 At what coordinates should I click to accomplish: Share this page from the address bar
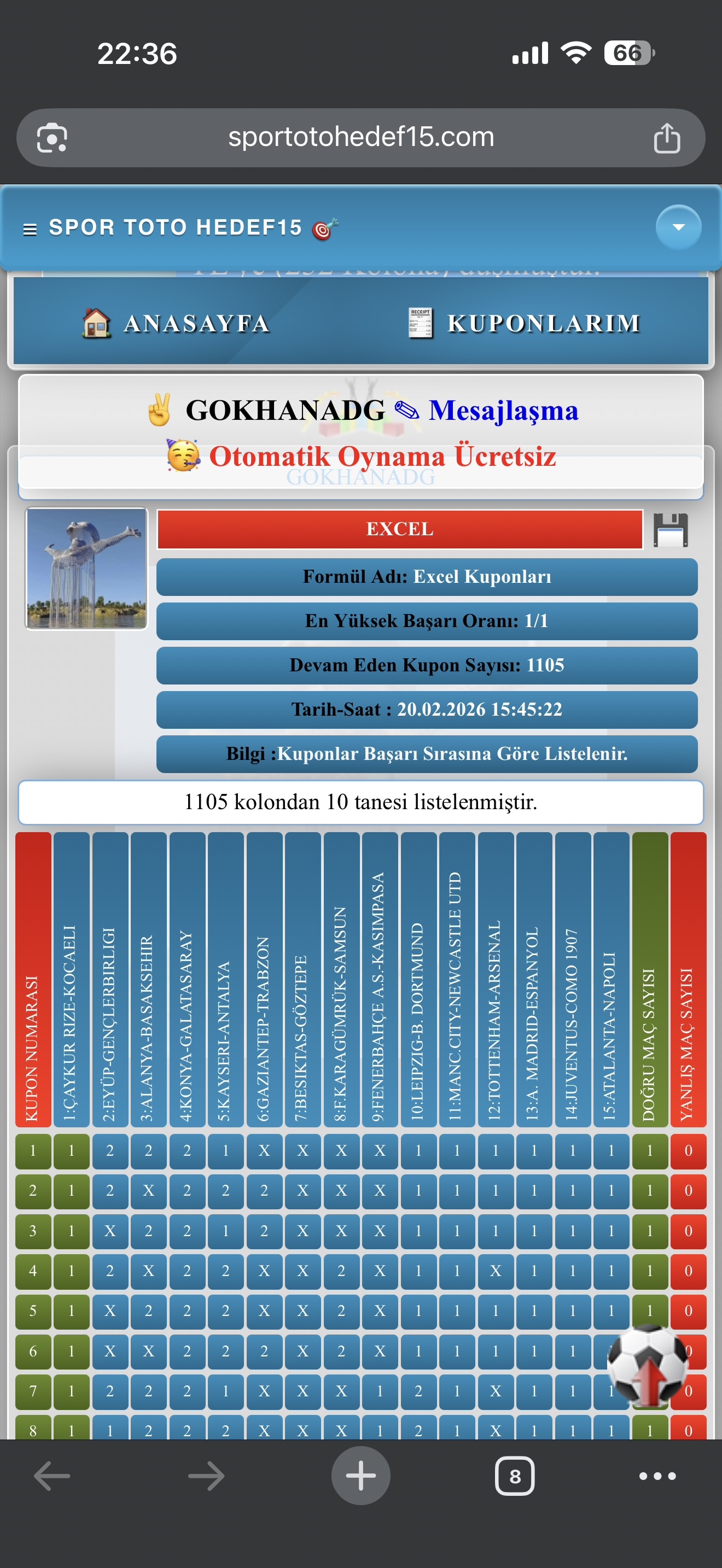pos(667,138)
